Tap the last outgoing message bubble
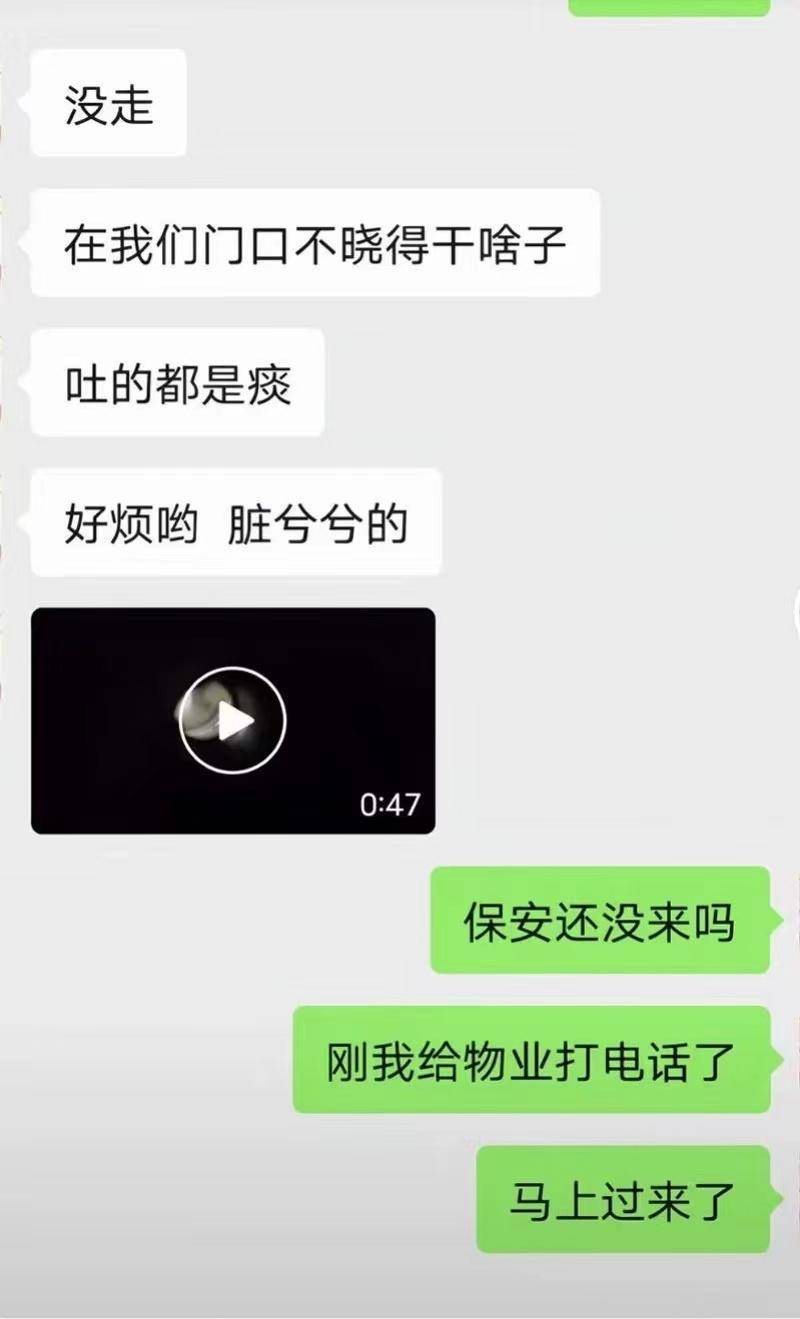The width and height of the screenshot is (800, 1319). [620, 1202]
